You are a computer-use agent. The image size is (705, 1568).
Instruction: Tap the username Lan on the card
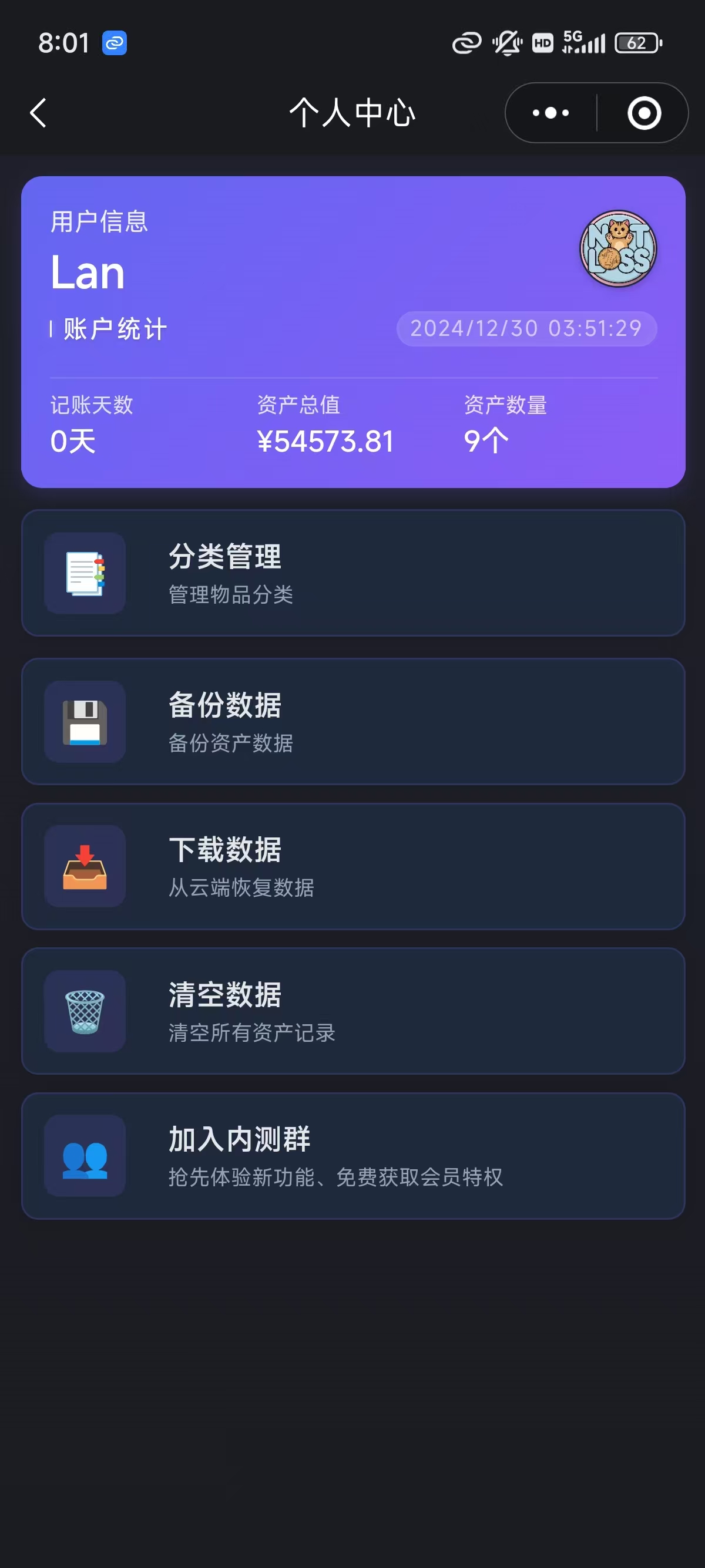click(87, 271)
